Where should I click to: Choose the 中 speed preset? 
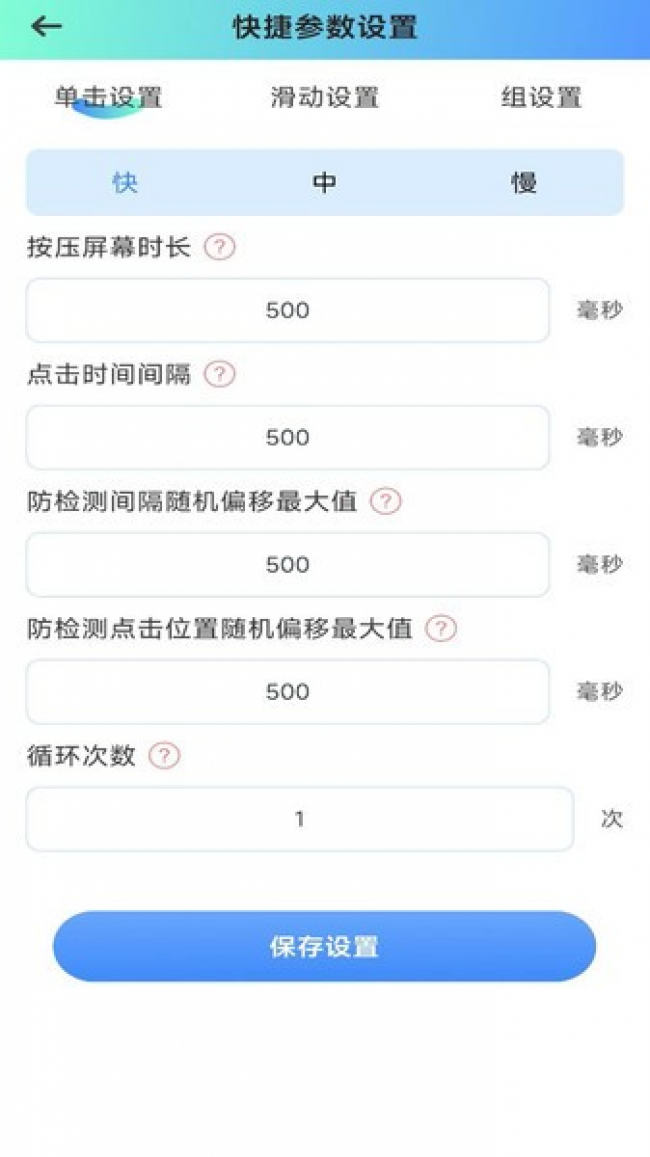(x=325, y=182)
